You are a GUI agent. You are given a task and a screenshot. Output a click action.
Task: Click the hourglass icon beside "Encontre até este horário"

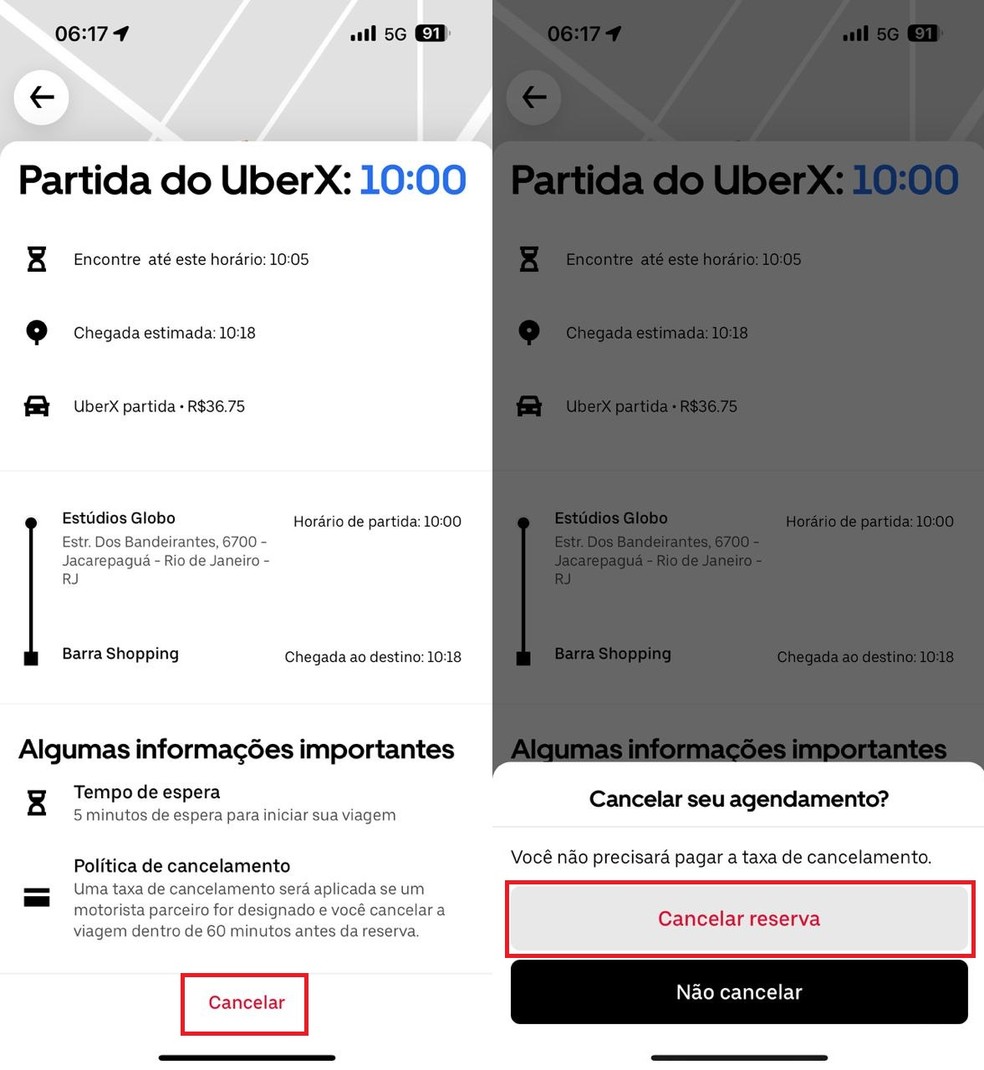pyautogui.click(x=37, y=258)
